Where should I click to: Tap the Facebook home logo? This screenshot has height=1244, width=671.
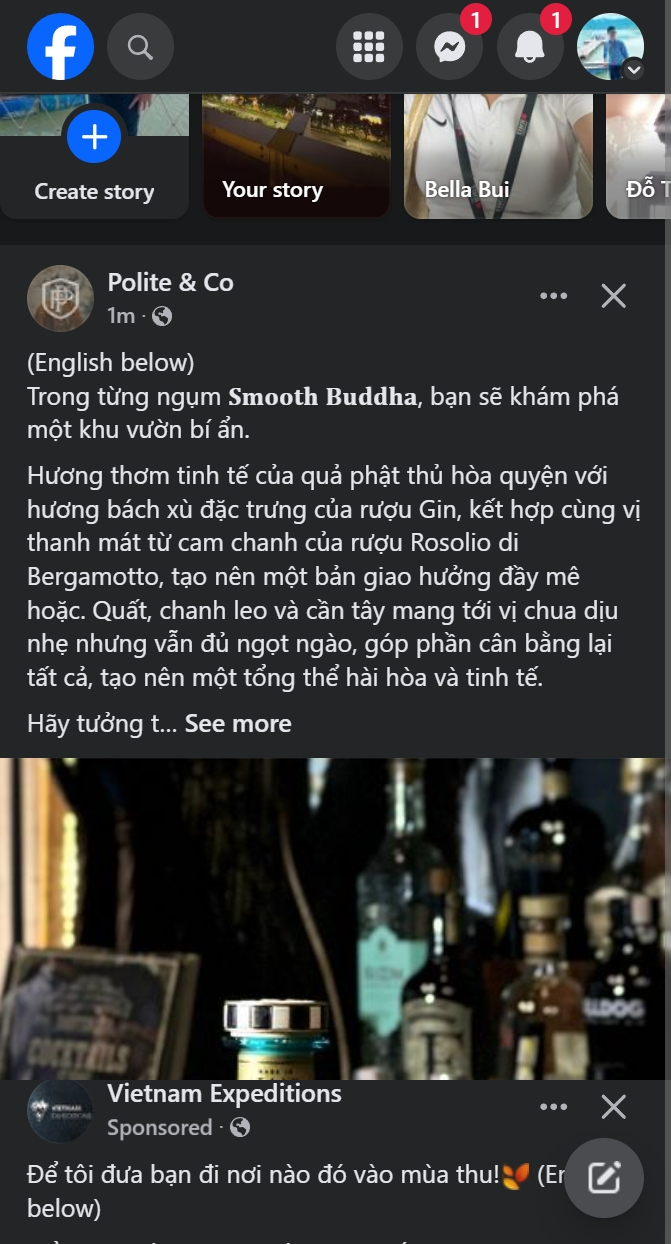60,46
